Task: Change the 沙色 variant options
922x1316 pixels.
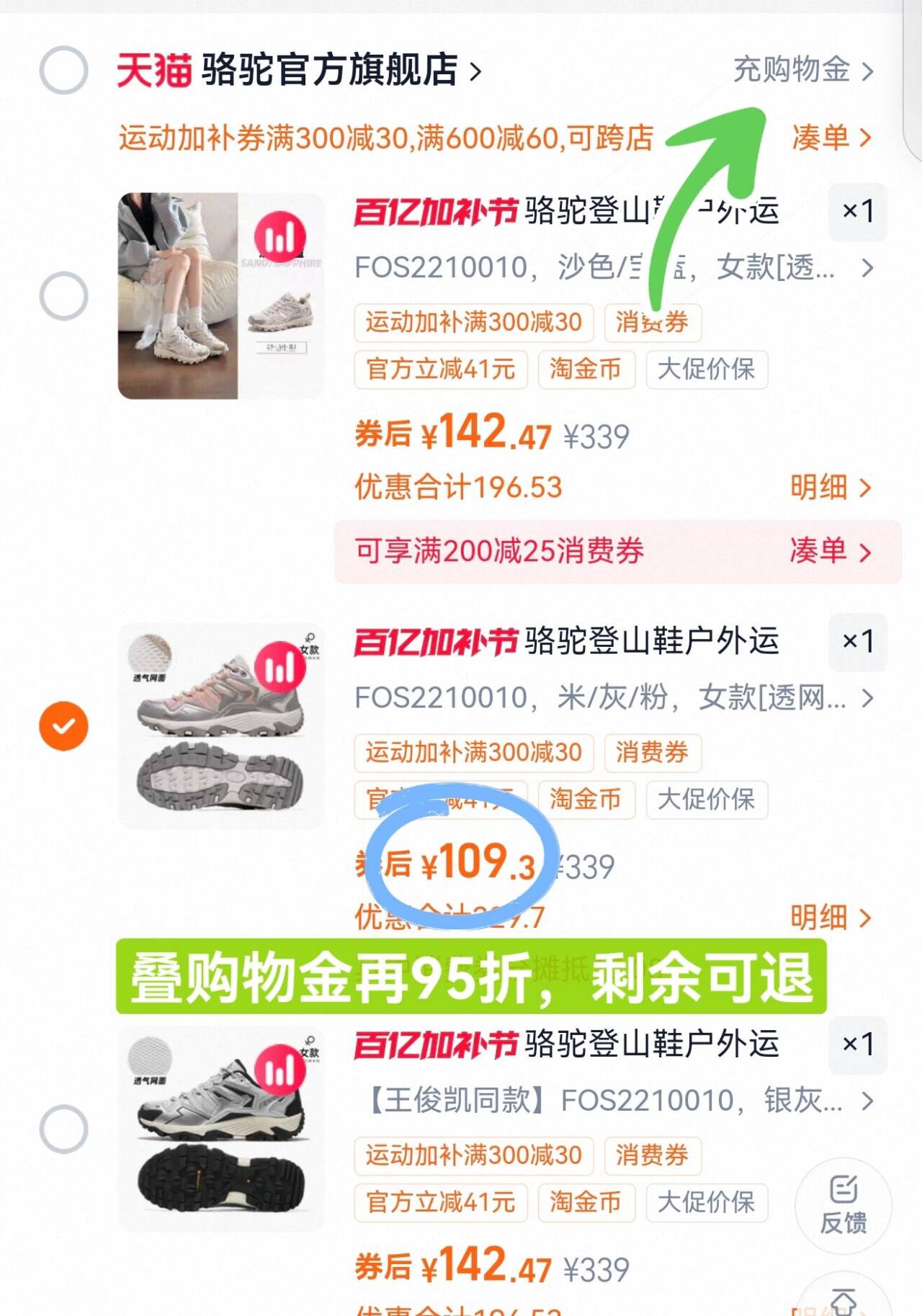Action: (x=612, y=268)
